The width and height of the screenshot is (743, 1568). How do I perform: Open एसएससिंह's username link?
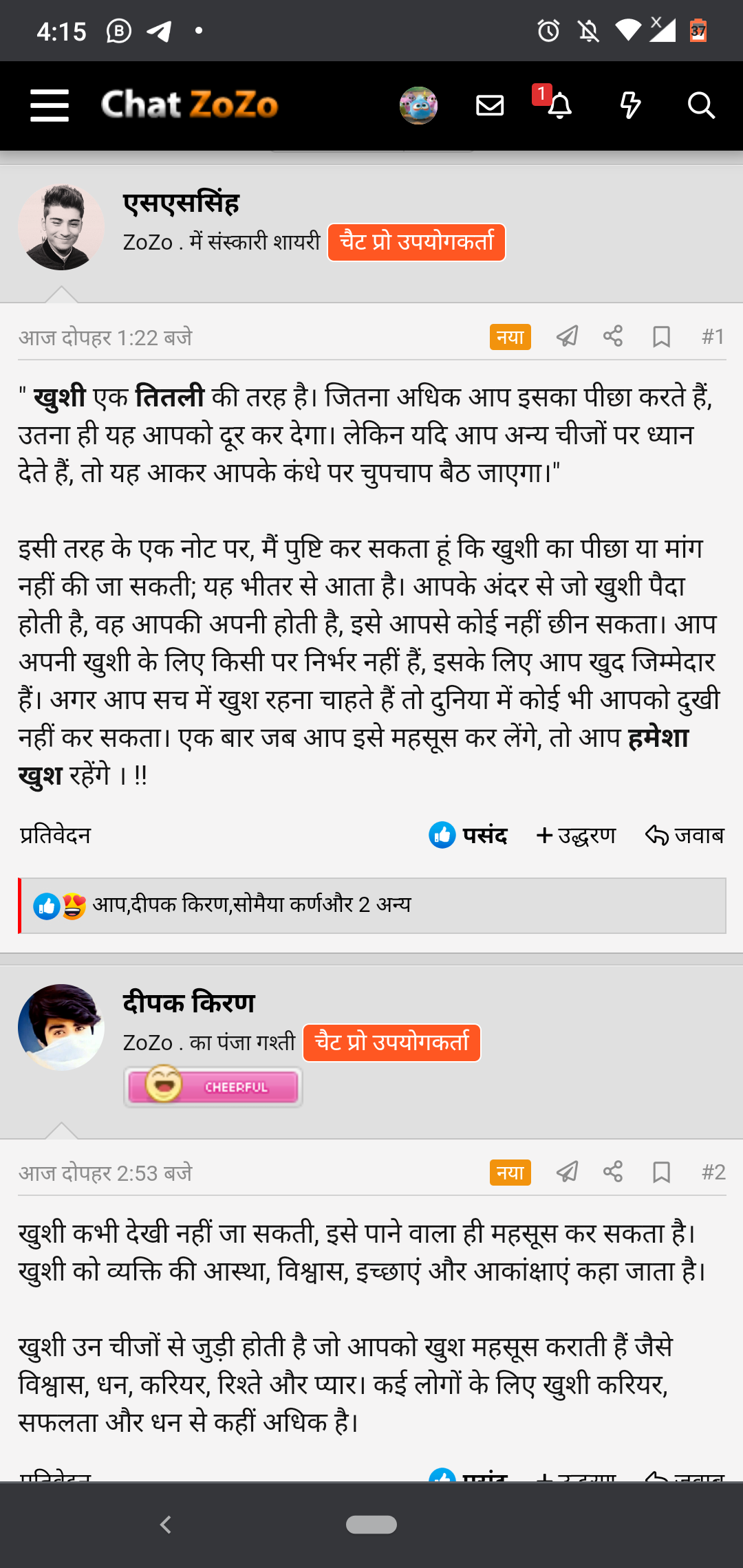point(181,204)
